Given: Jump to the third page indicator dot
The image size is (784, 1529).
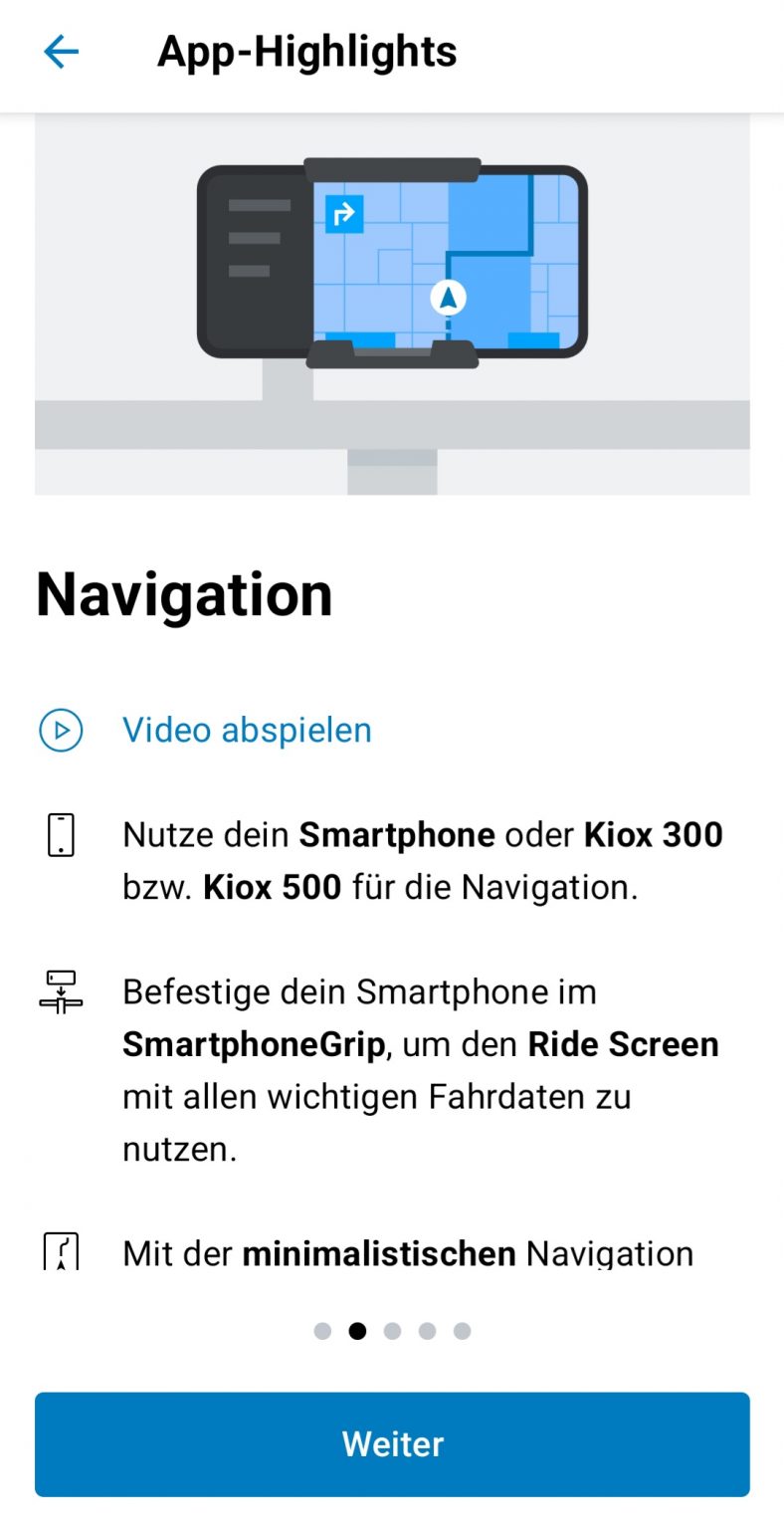Looking at the screenshot, I should pyautogui.click(x=393, y=1331).
